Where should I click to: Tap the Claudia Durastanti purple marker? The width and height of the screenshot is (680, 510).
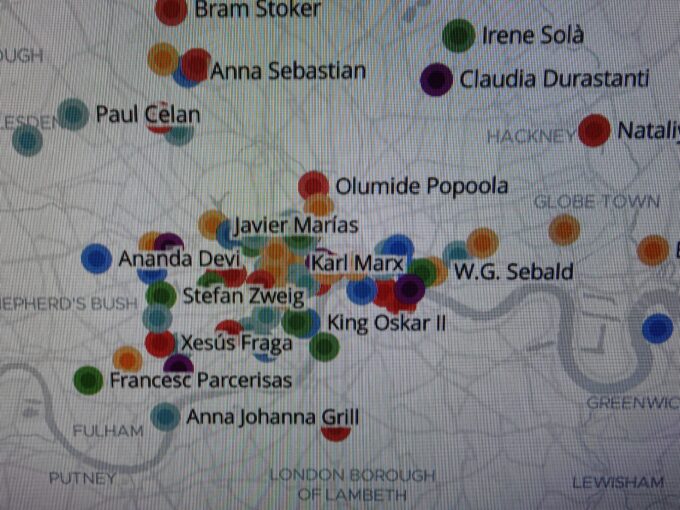pos(436,79)
